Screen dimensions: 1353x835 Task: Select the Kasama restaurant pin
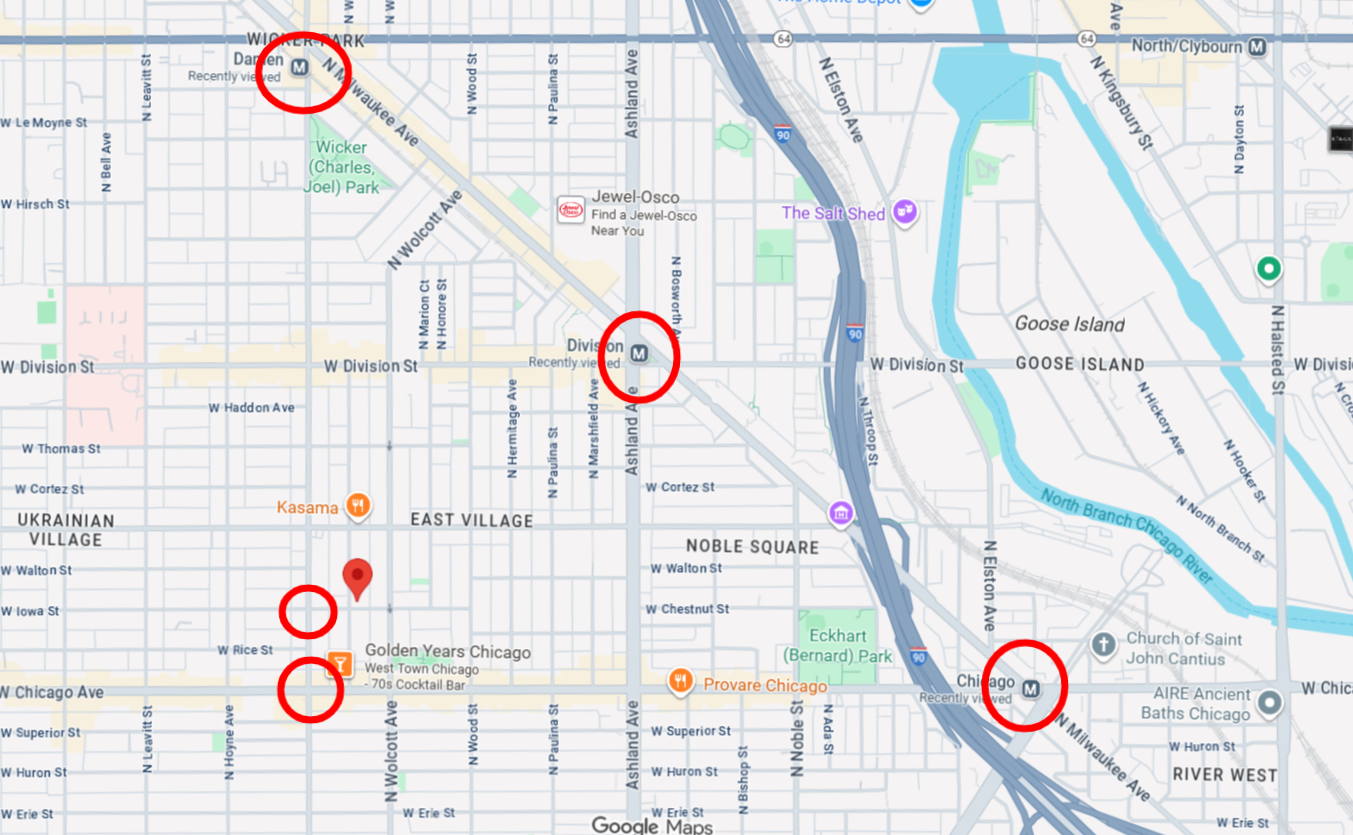(x=358, y=506)
